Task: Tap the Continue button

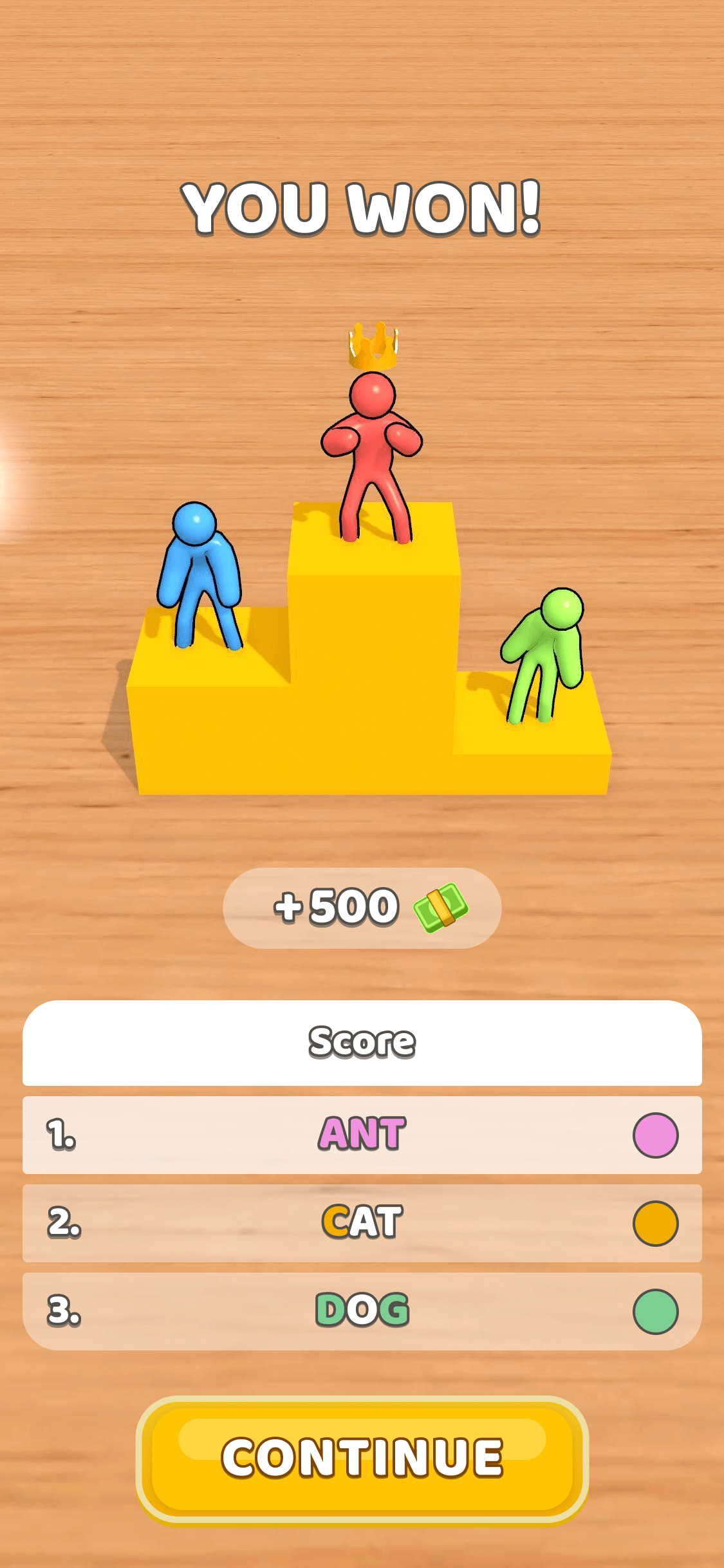Action: tap(362, 1460)
